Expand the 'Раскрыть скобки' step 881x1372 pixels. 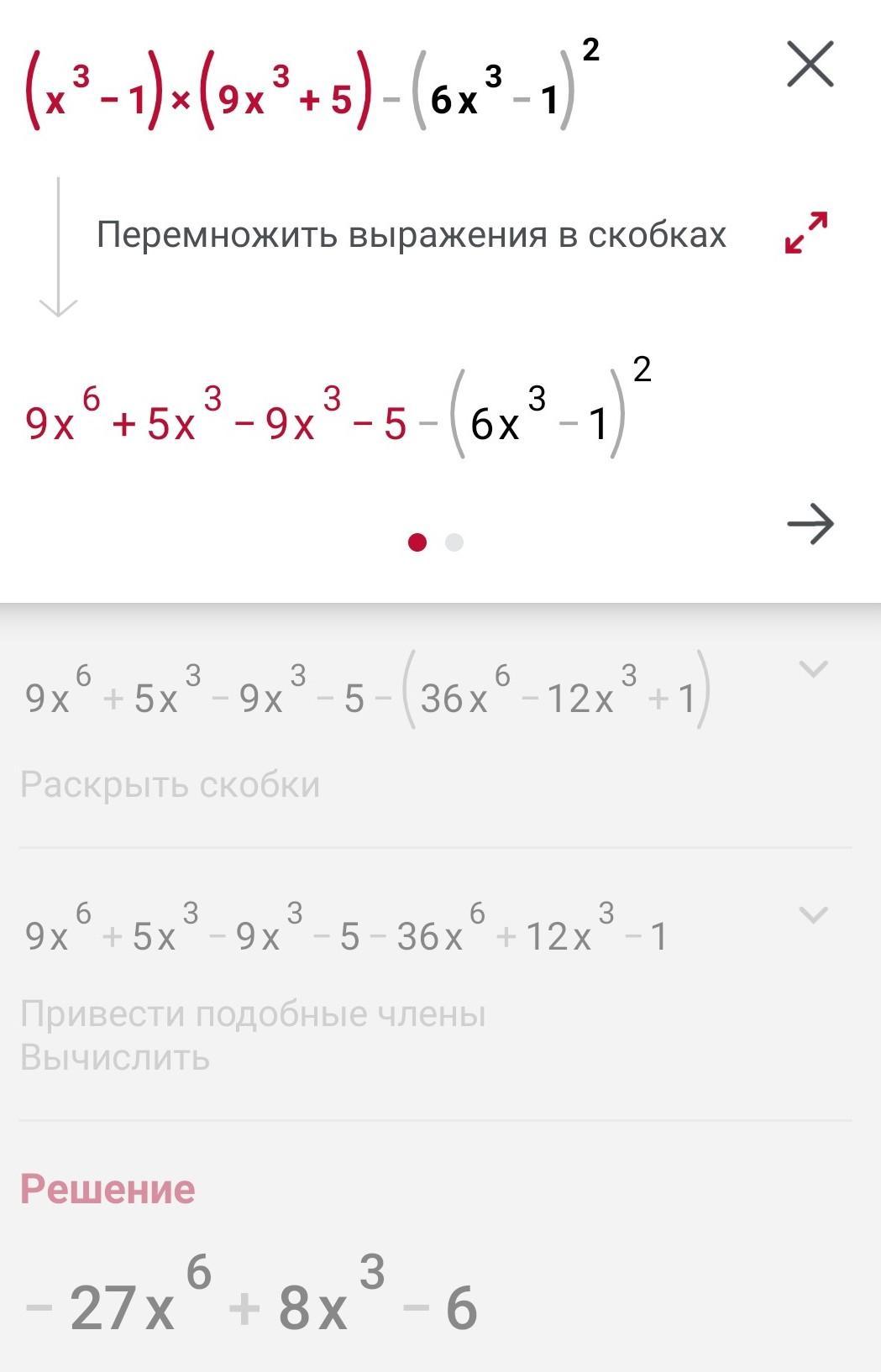tap(813, 669)
